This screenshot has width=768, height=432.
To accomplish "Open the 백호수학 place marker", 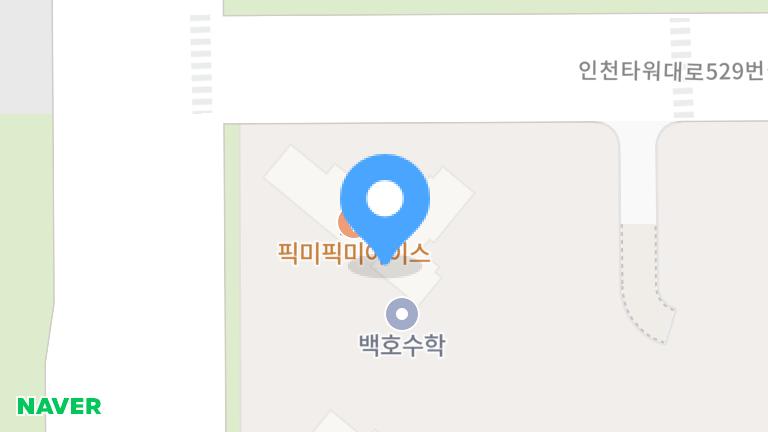I will (402, 316).
